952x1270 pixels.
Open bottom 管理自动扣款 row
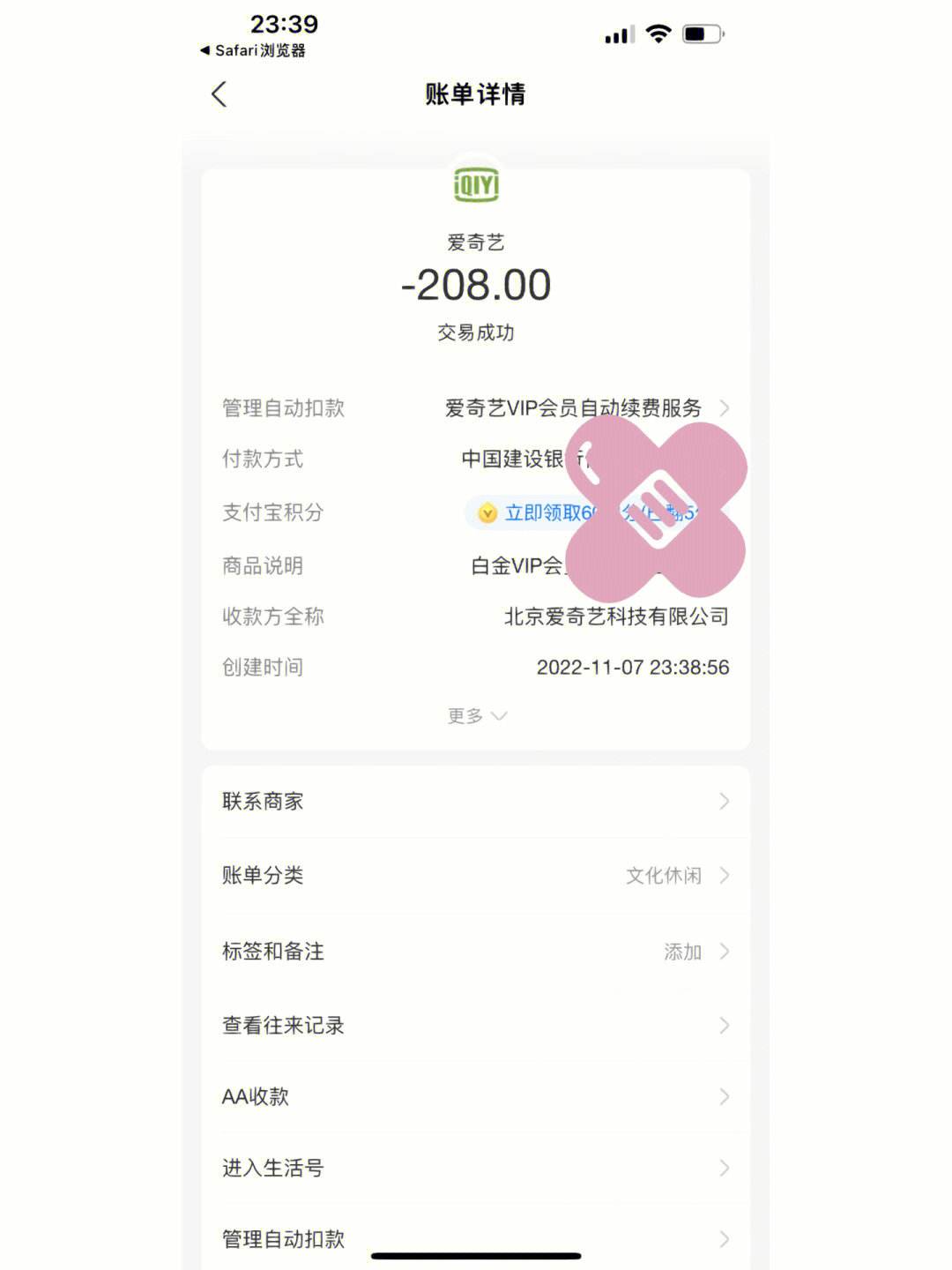click(476, 1237)
